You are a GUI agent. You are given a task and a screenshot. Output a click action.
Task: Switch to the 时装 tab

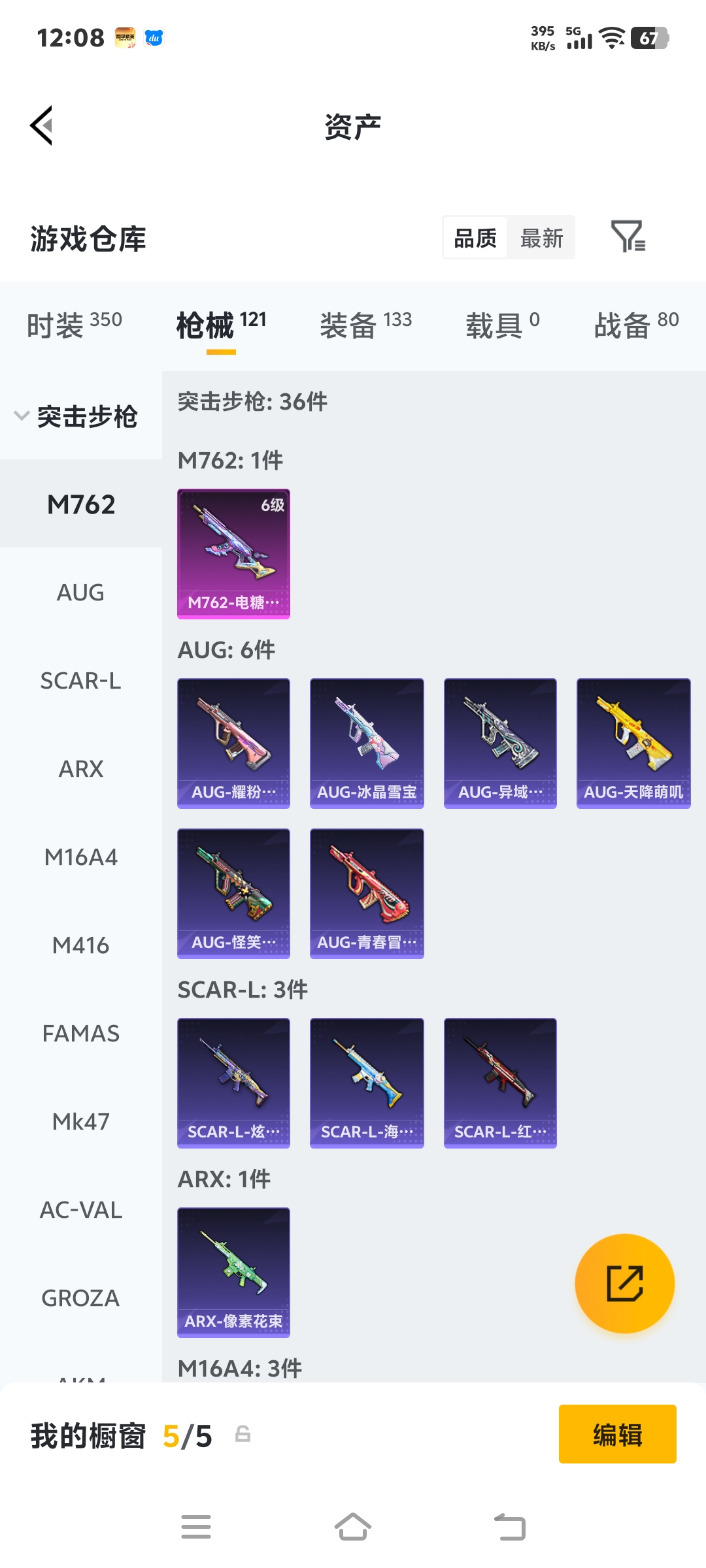[74, 324]
